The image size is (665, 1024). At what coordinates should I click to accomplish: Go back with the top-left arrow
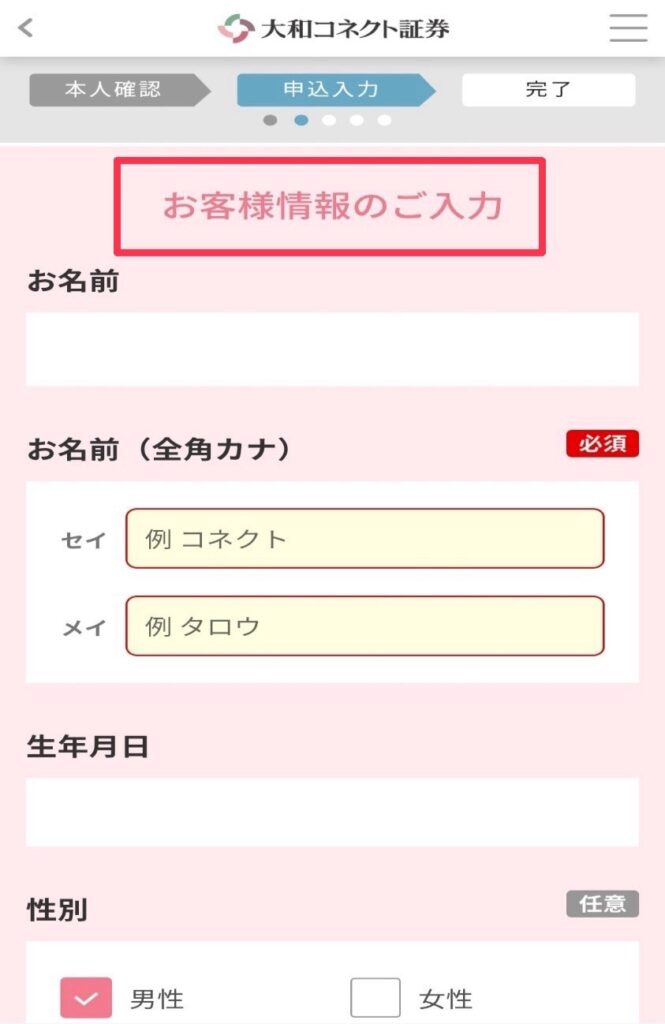point(27,28)
